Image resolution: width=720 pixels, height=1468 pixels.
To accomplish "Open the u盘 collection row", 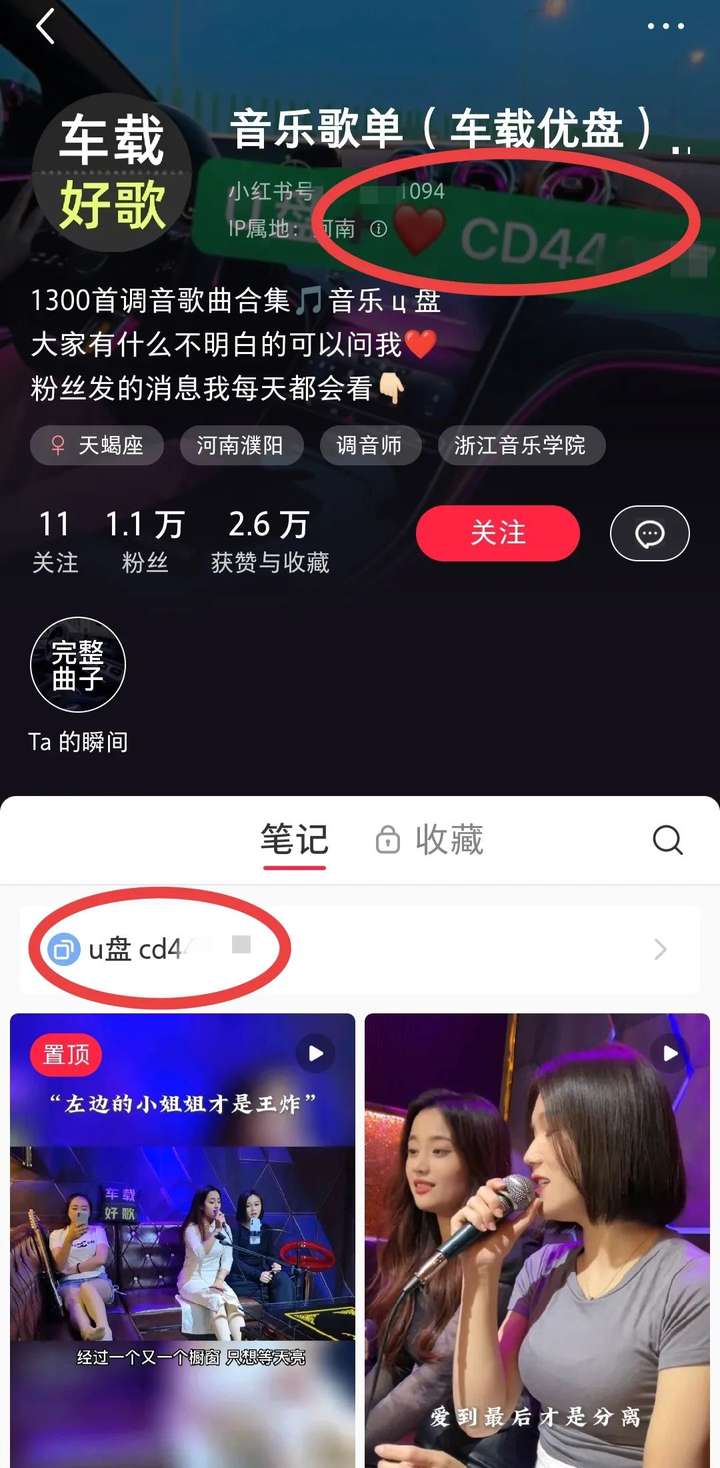I will tap(360, 949).
